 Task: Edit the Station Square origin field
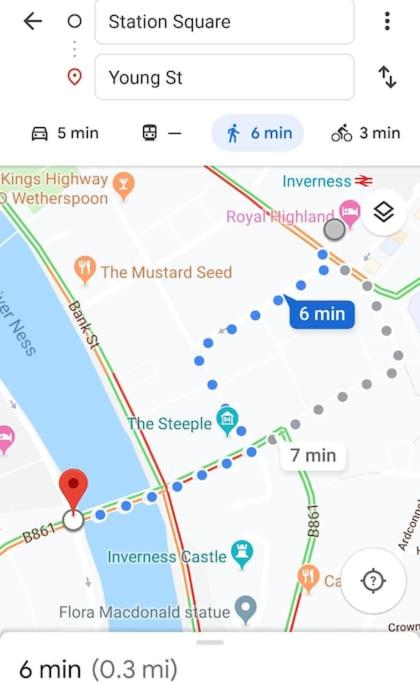224,21
